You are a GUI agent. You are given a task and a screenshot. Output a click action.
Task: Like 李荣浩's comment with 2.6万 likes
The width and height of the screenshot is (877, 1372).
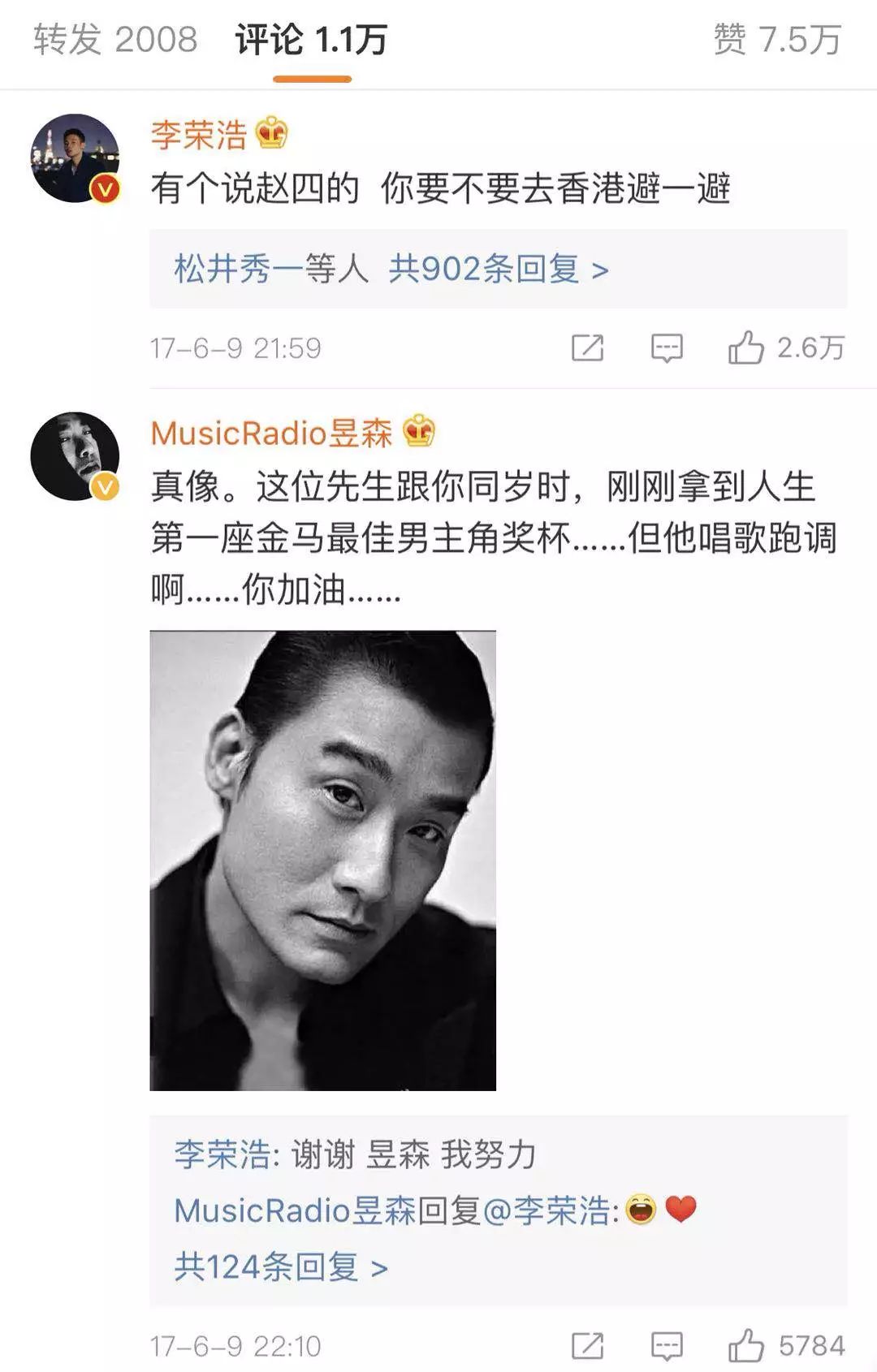pos(746,348)
